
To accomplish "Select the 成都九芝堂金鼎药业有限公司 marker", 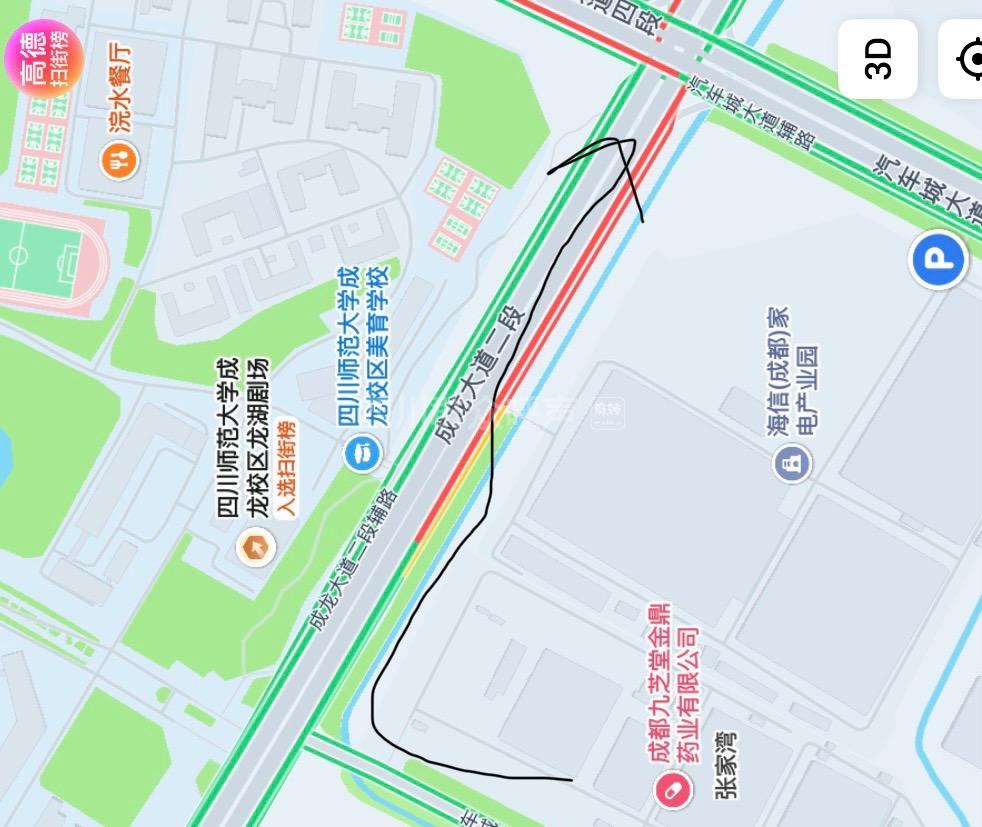I will tap(673, 791).
